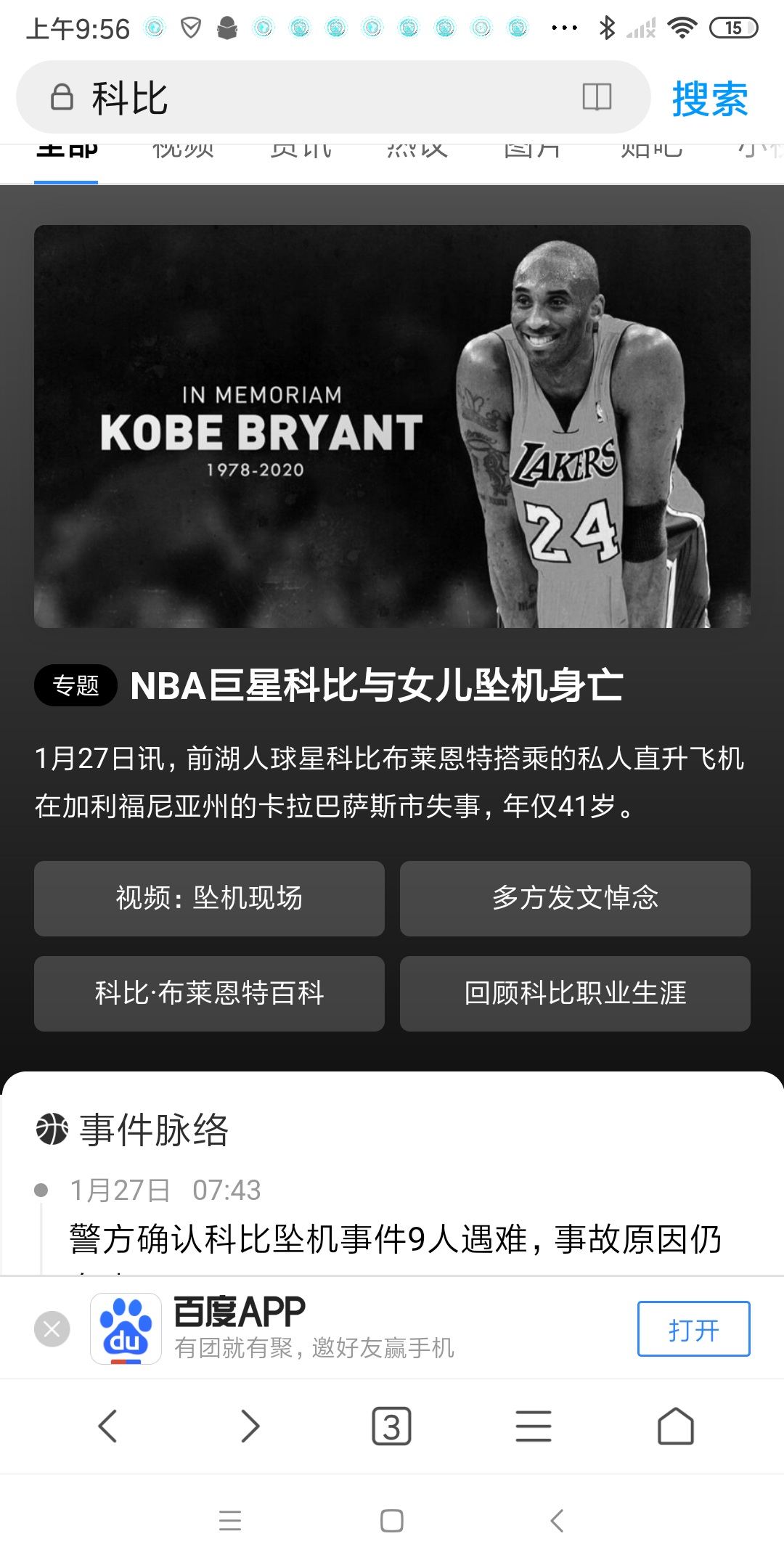This screenshot has width=784, height=1568.
Task: Tap 打开 to open 百度APP
Action: tap(693, 1329)
